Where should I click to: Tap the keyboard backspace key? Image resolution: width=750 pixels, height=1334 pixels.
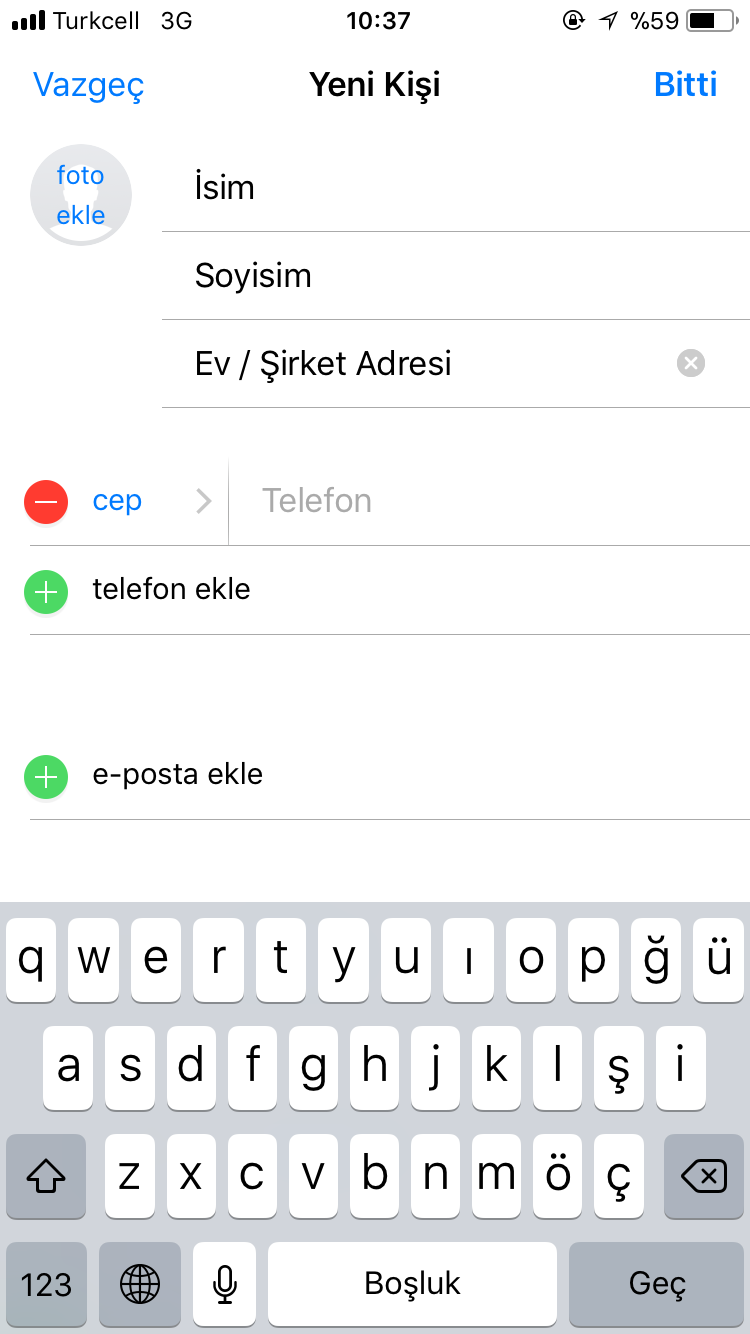click(705, 1177)
